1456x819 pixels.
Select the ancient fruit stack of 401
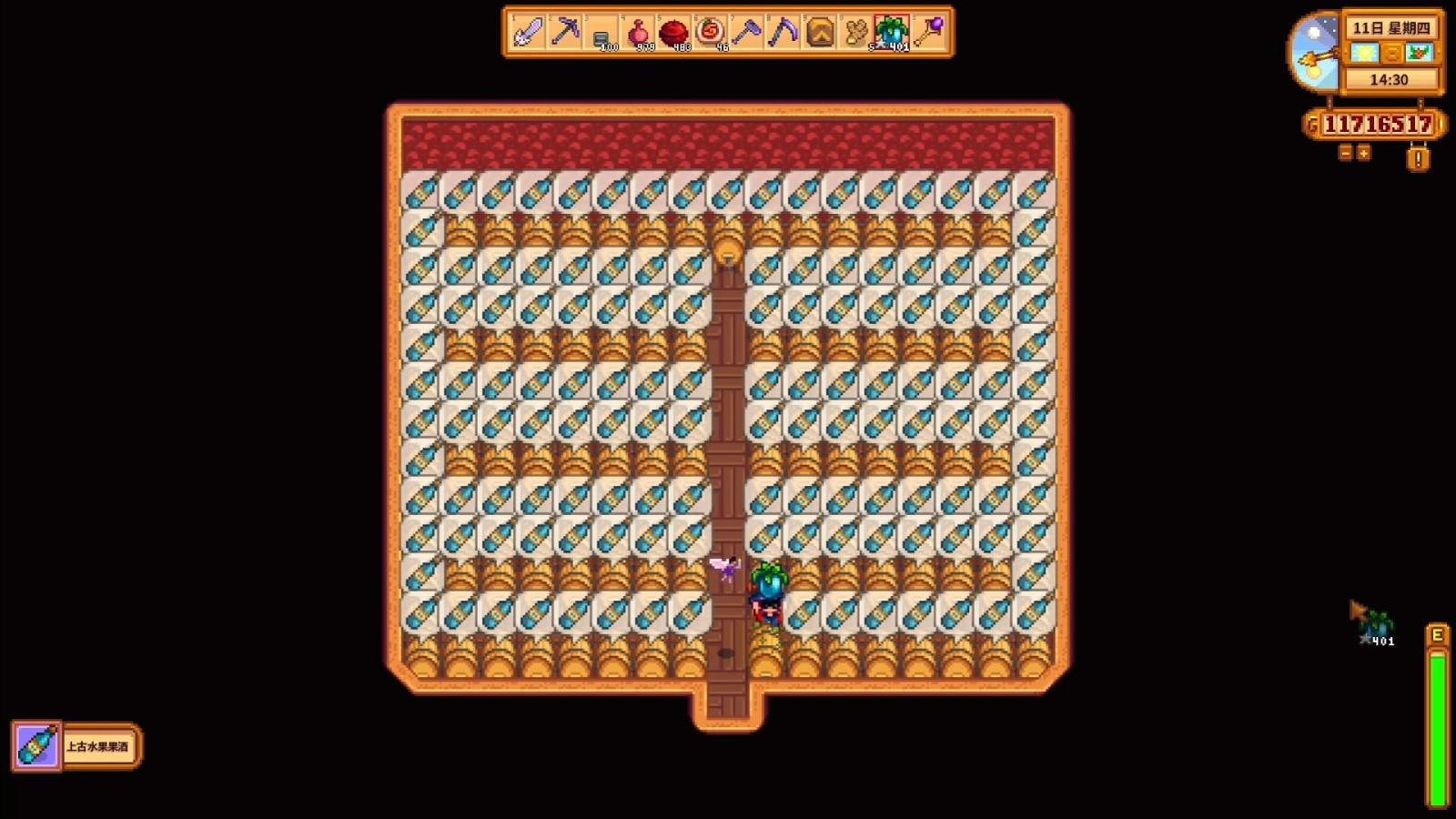893,33
